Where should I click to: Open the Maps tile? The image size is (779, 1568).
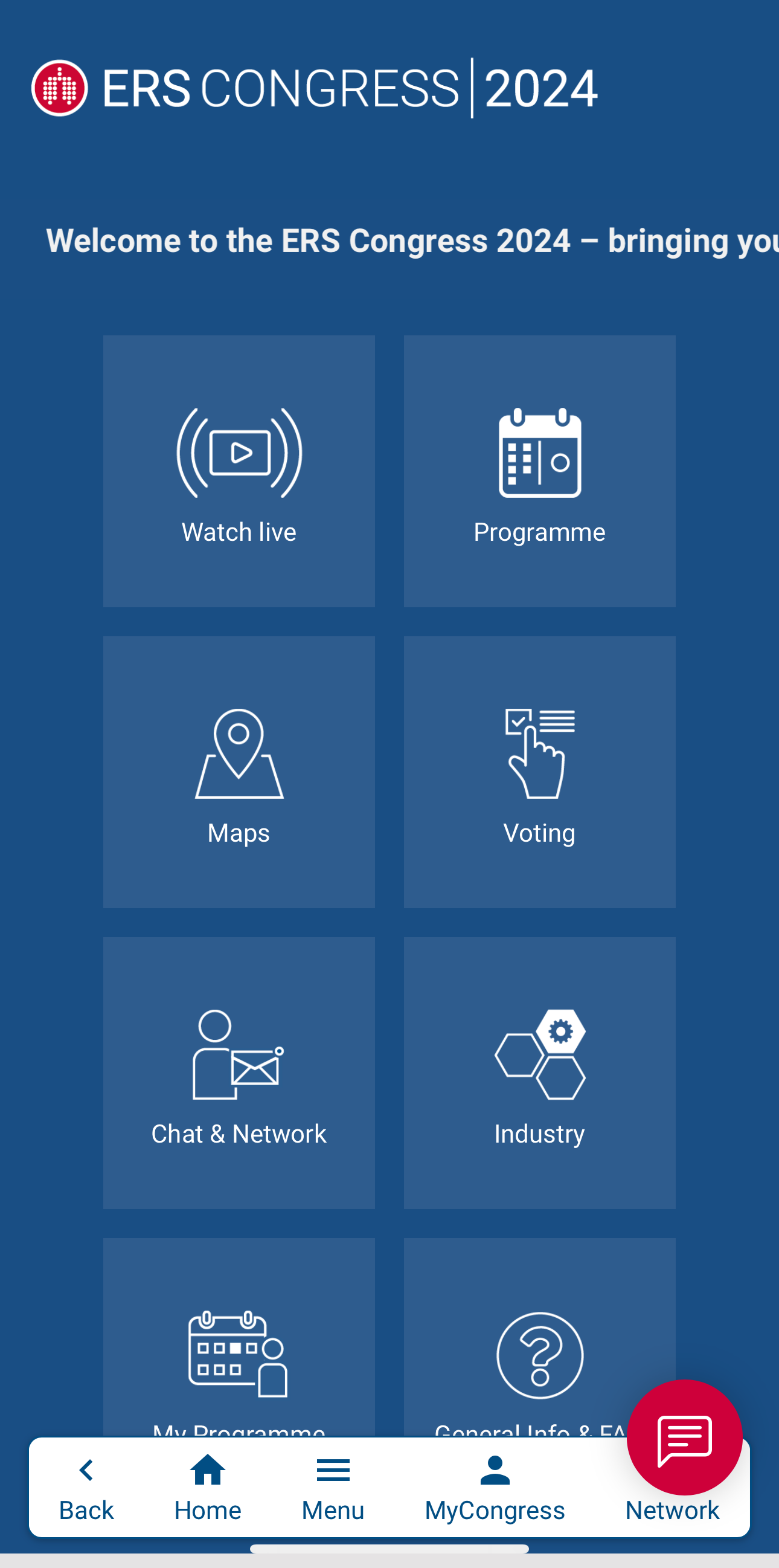(239, 772)
